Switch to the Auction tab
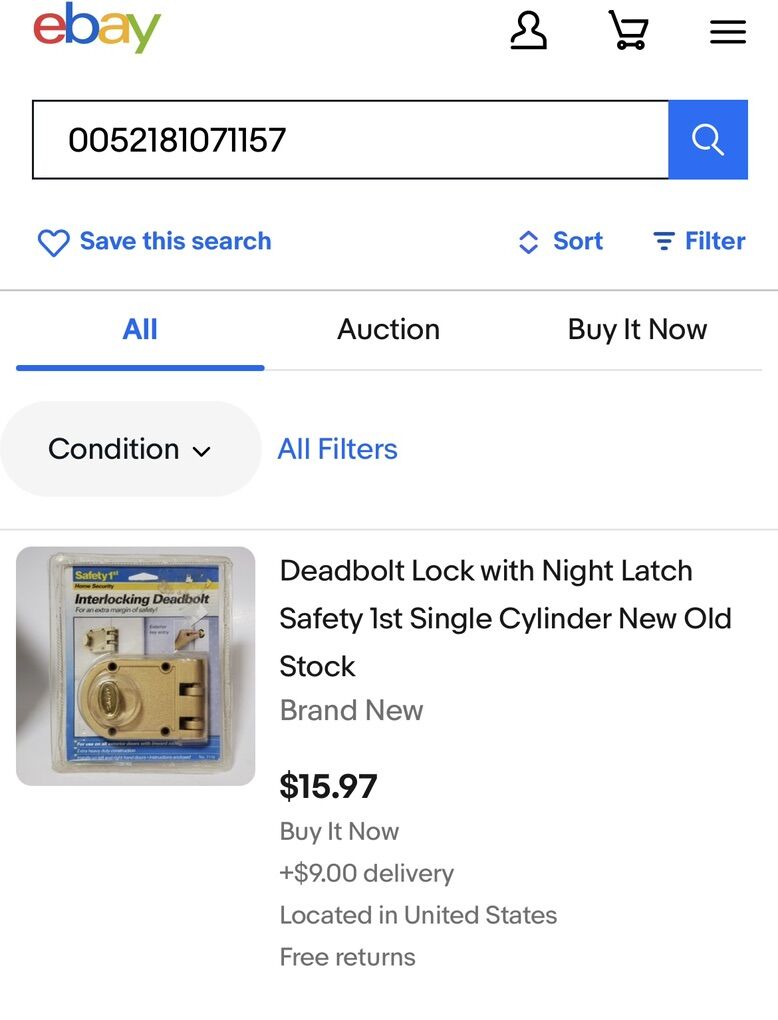The height and width of the screenshot is (1020, 778). click(x=388, y=330)
